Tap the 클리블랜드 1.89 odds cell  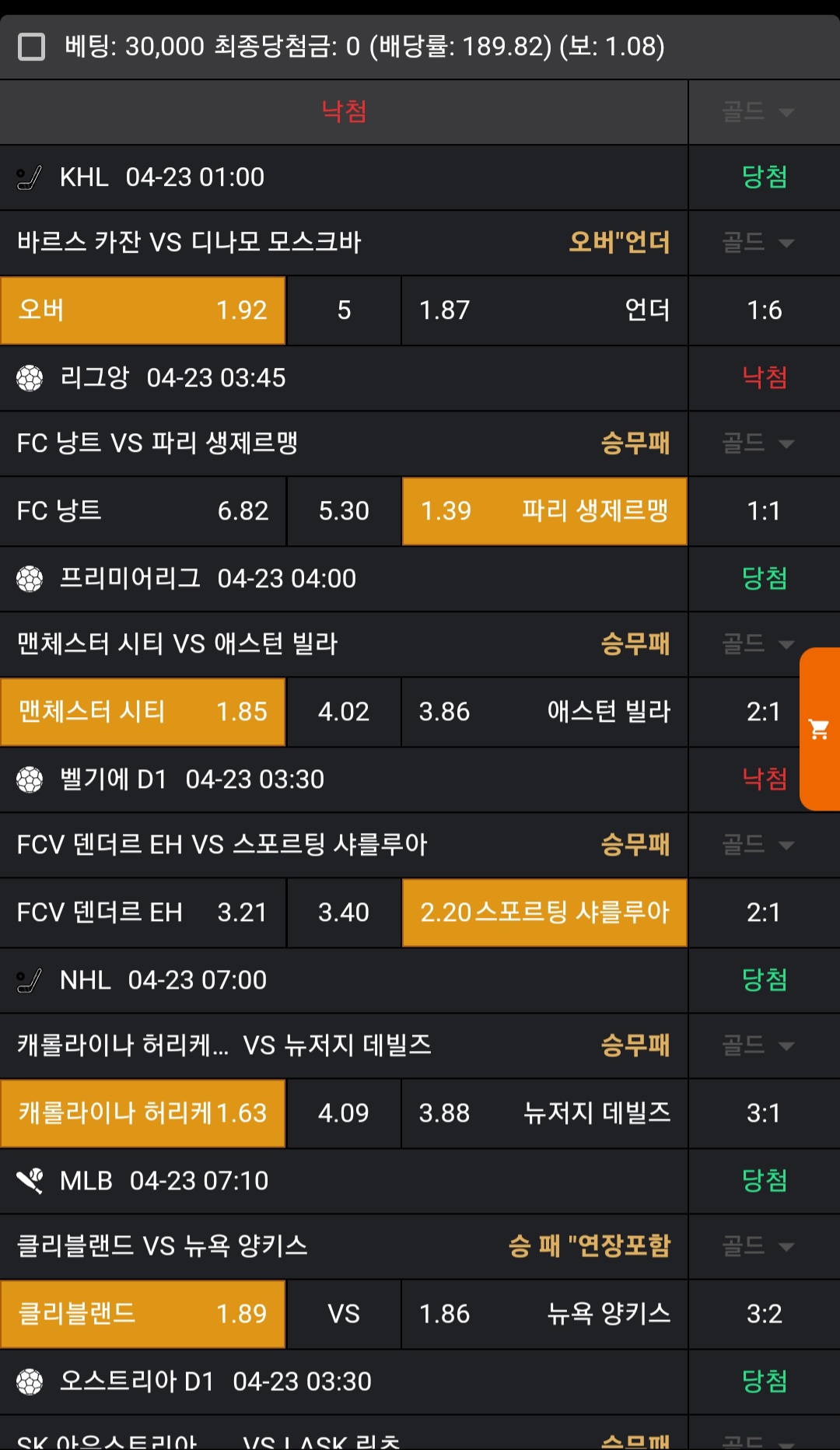pyautogui.click(x=143, y=1314)
